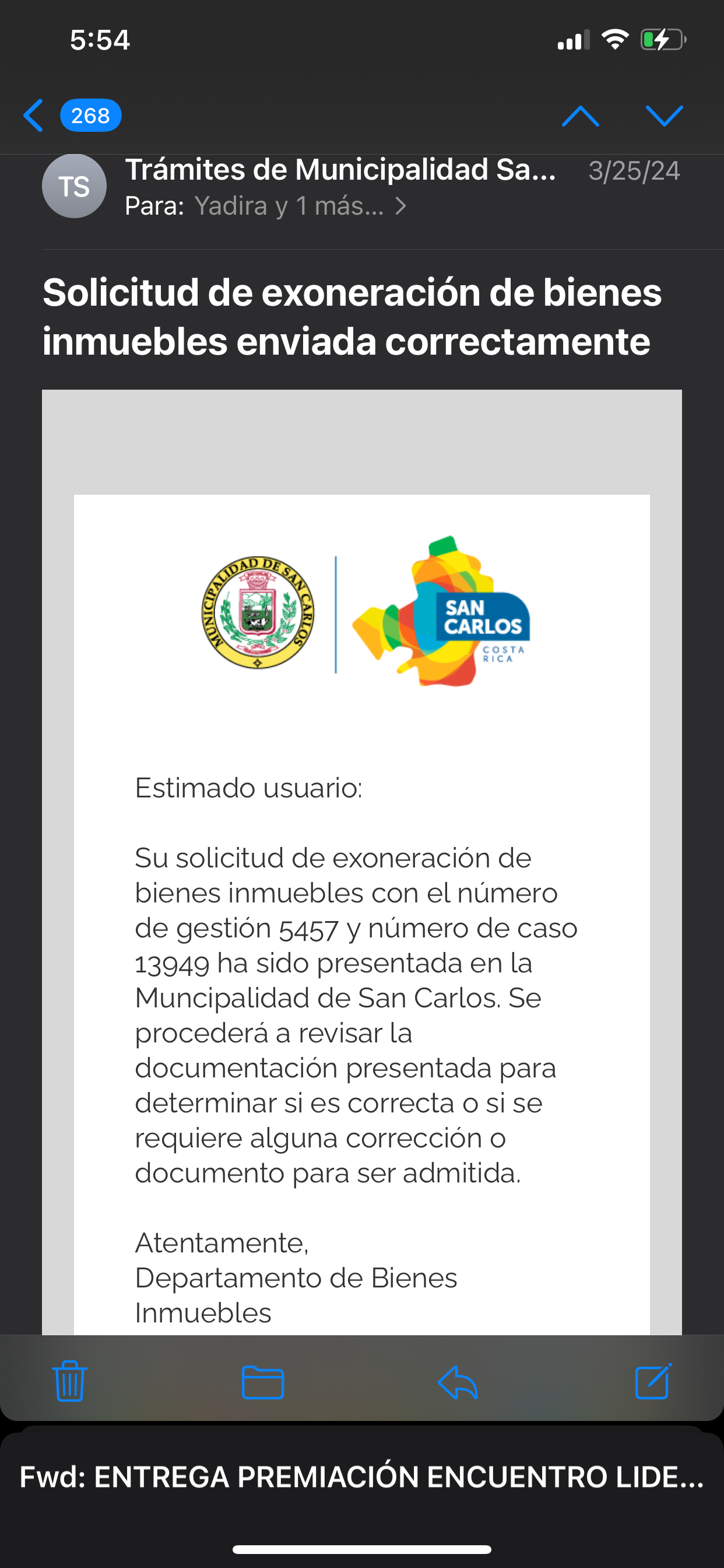Tap sender name Trámites de Municipalidad
This screenshot has width=724, height=1568.
pos(340,169)
